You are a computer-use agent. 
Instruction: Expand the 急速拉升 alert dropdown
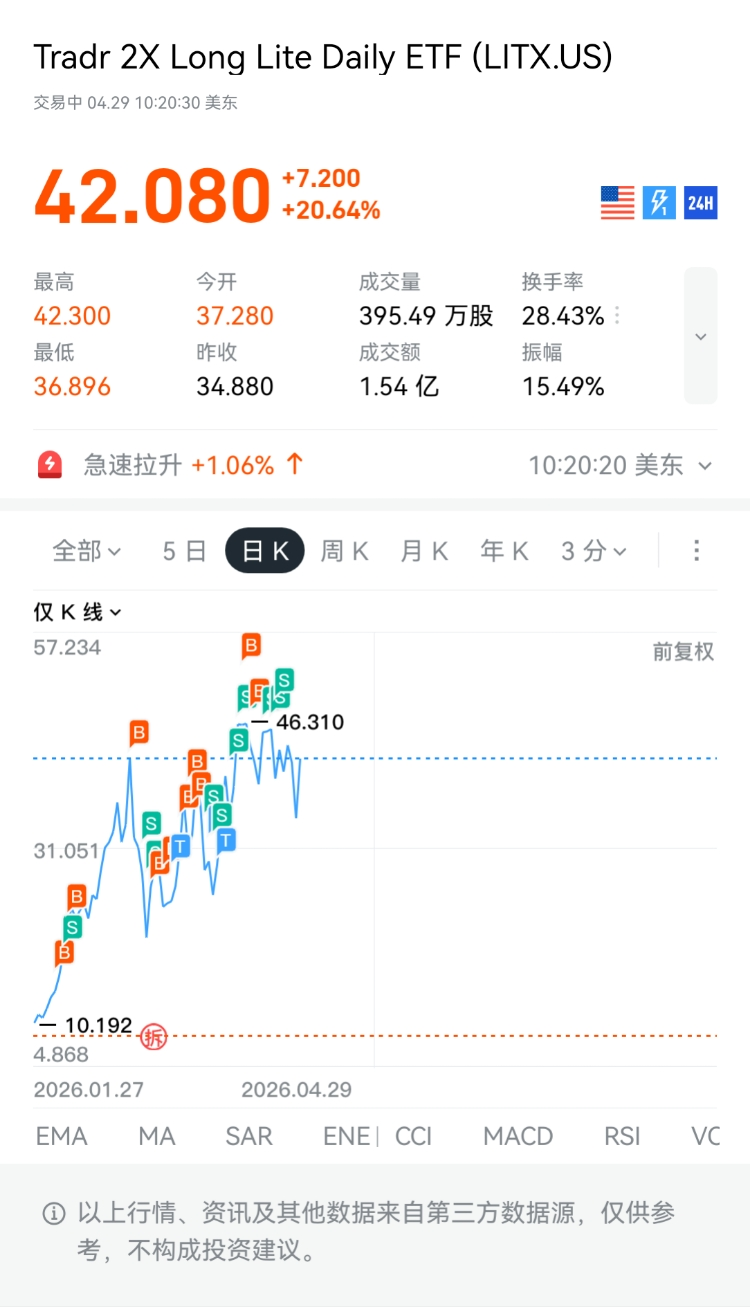pos(705,465)
